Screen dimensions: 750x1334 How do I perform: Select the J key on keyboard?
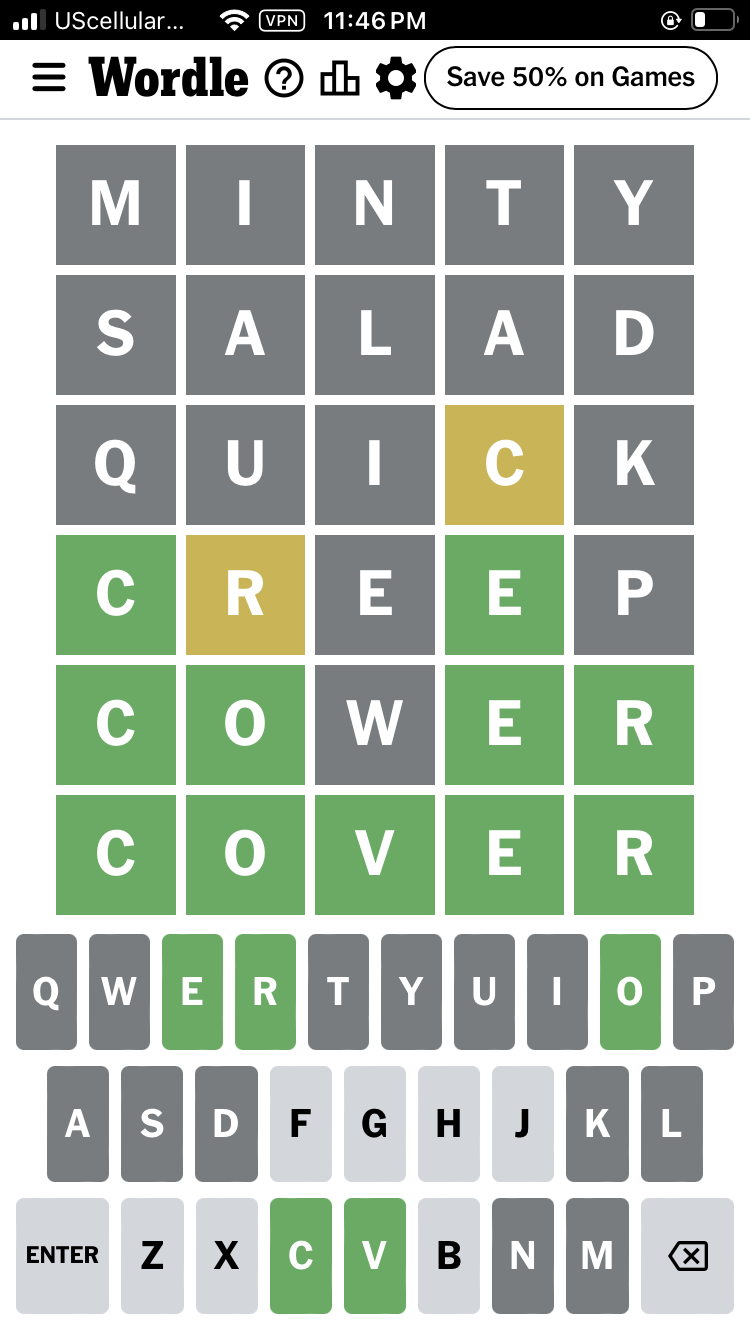click(522, 1124)
